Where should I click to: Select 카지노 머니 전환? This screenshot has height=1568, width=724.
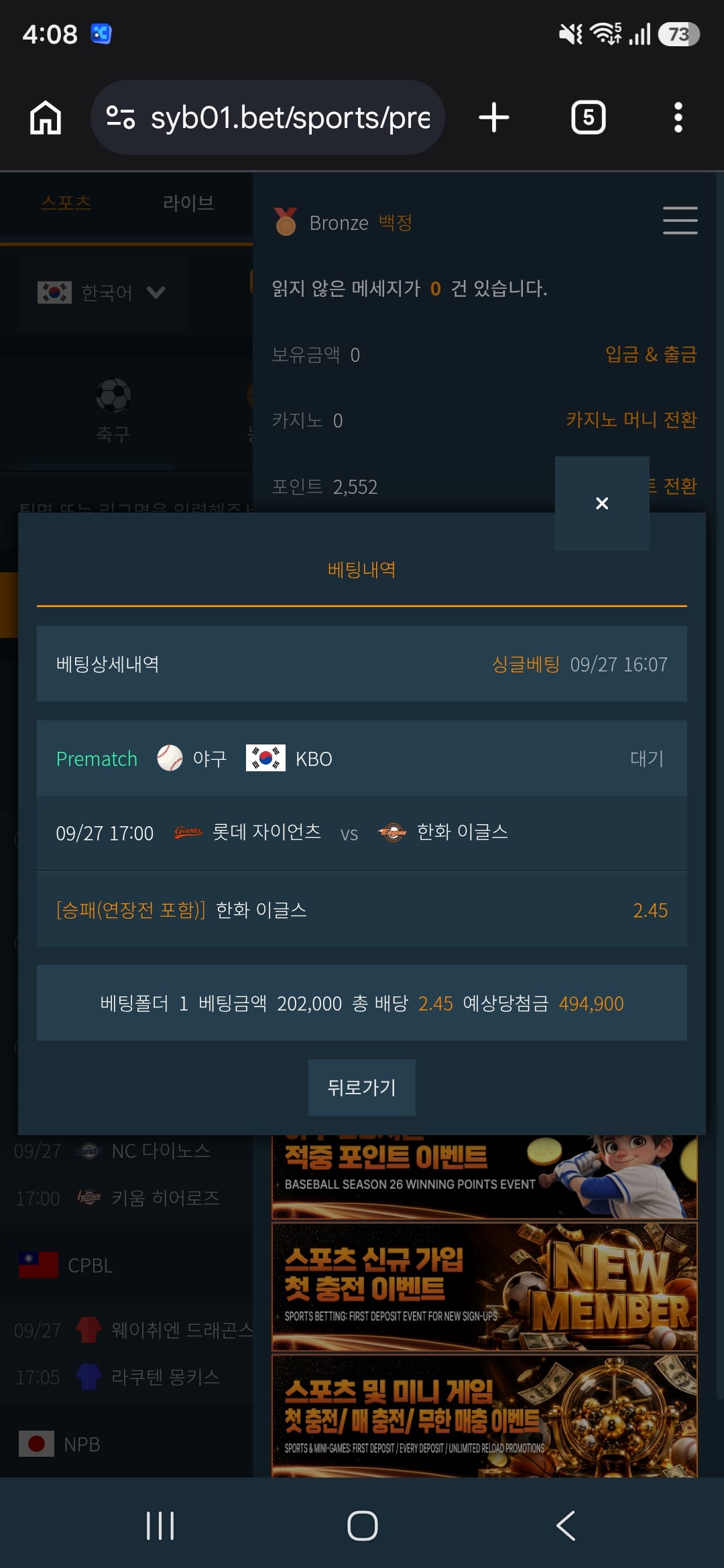tap(631, 419)
